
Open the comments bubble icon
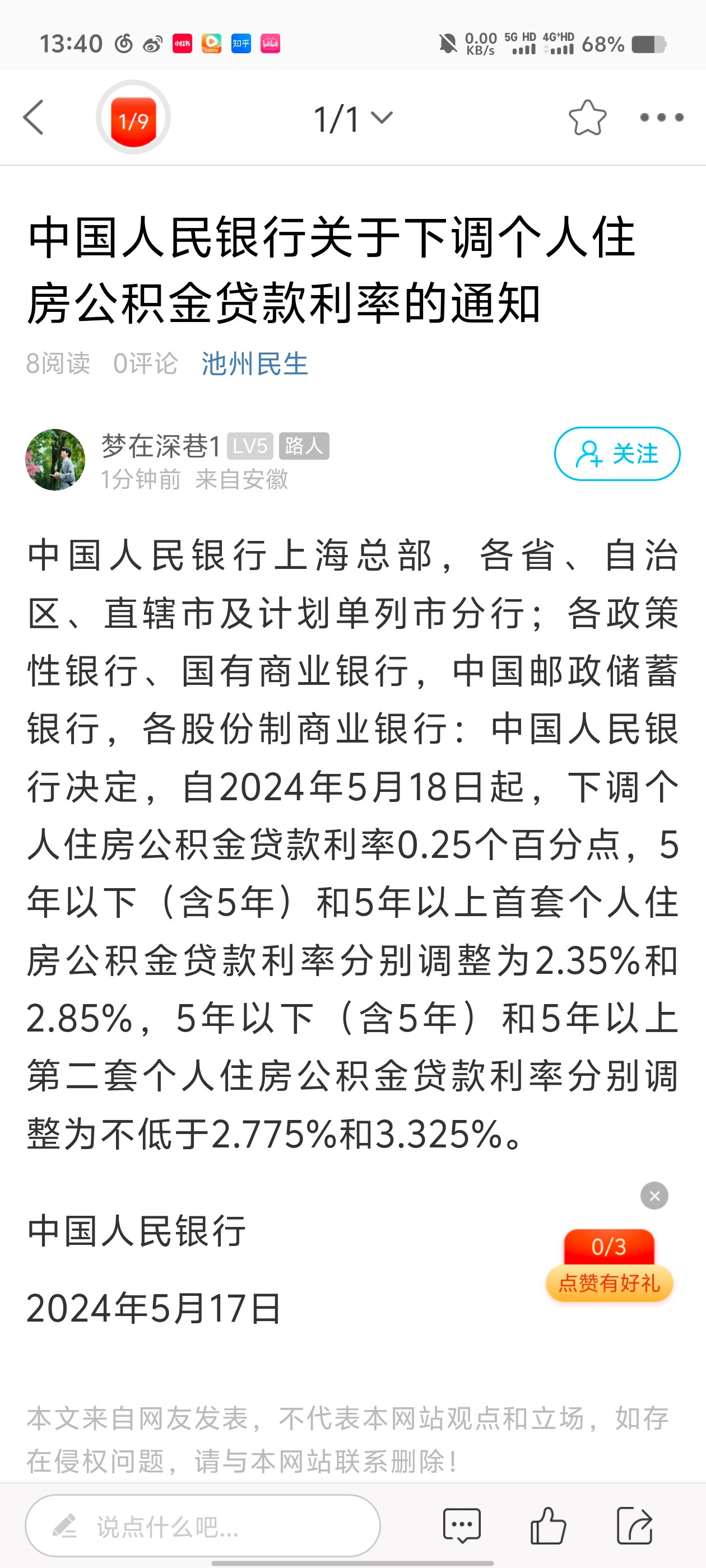point(462,1526)
